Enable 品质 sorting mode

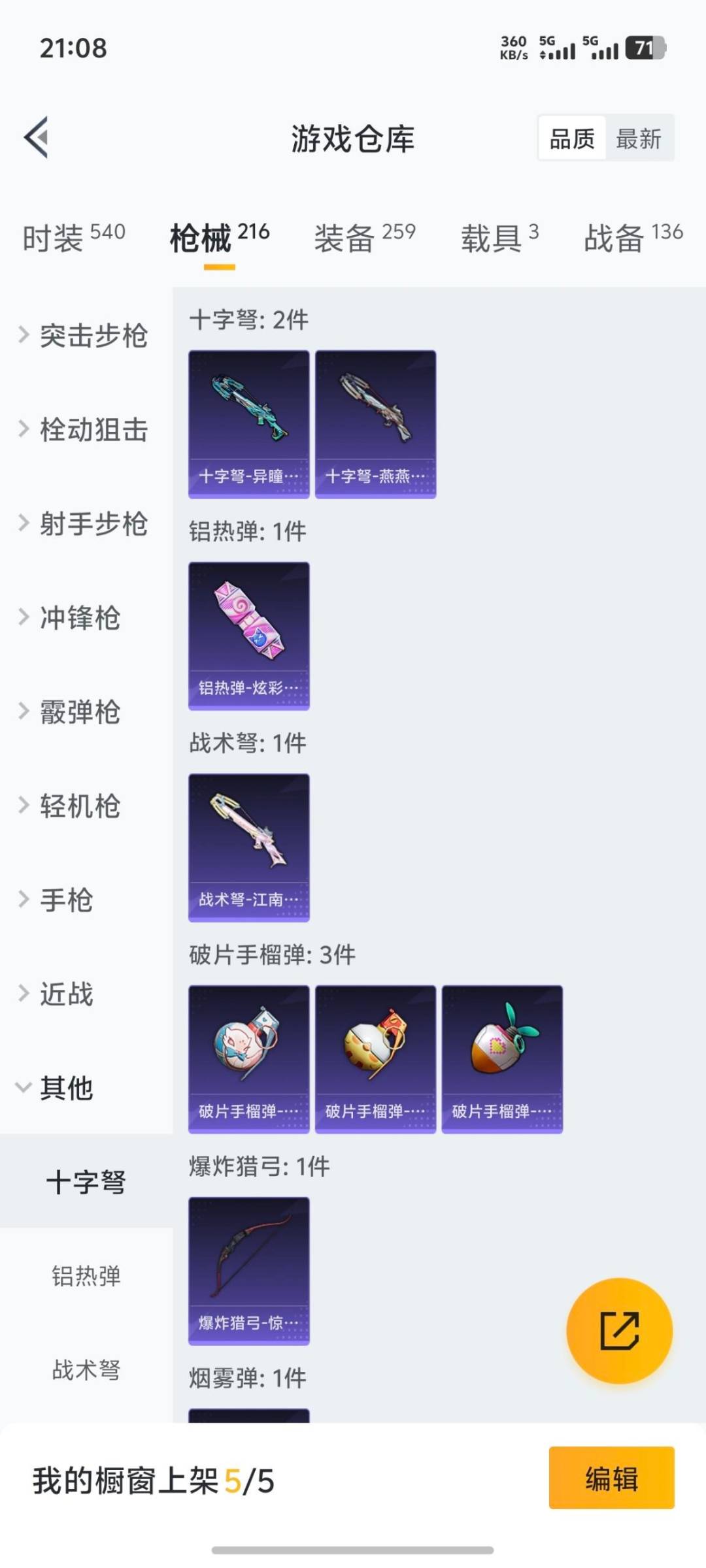click(x=571, y=139)
